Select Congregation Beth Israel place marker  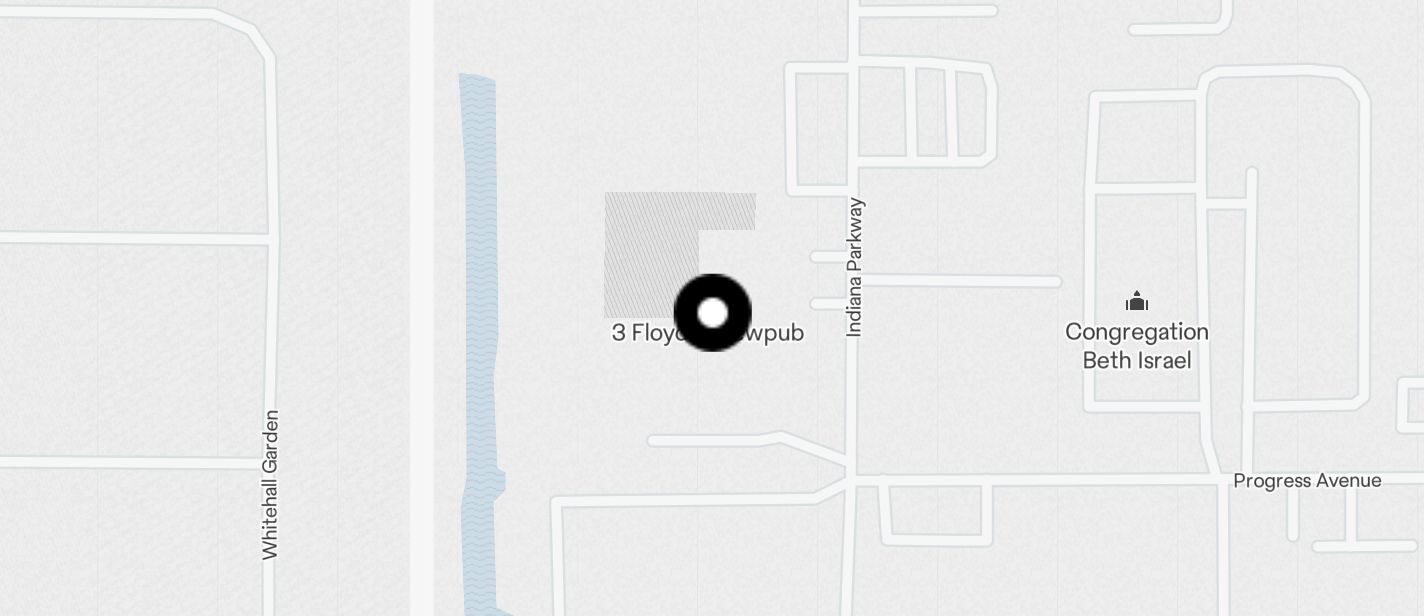[x=1136, y=302]
